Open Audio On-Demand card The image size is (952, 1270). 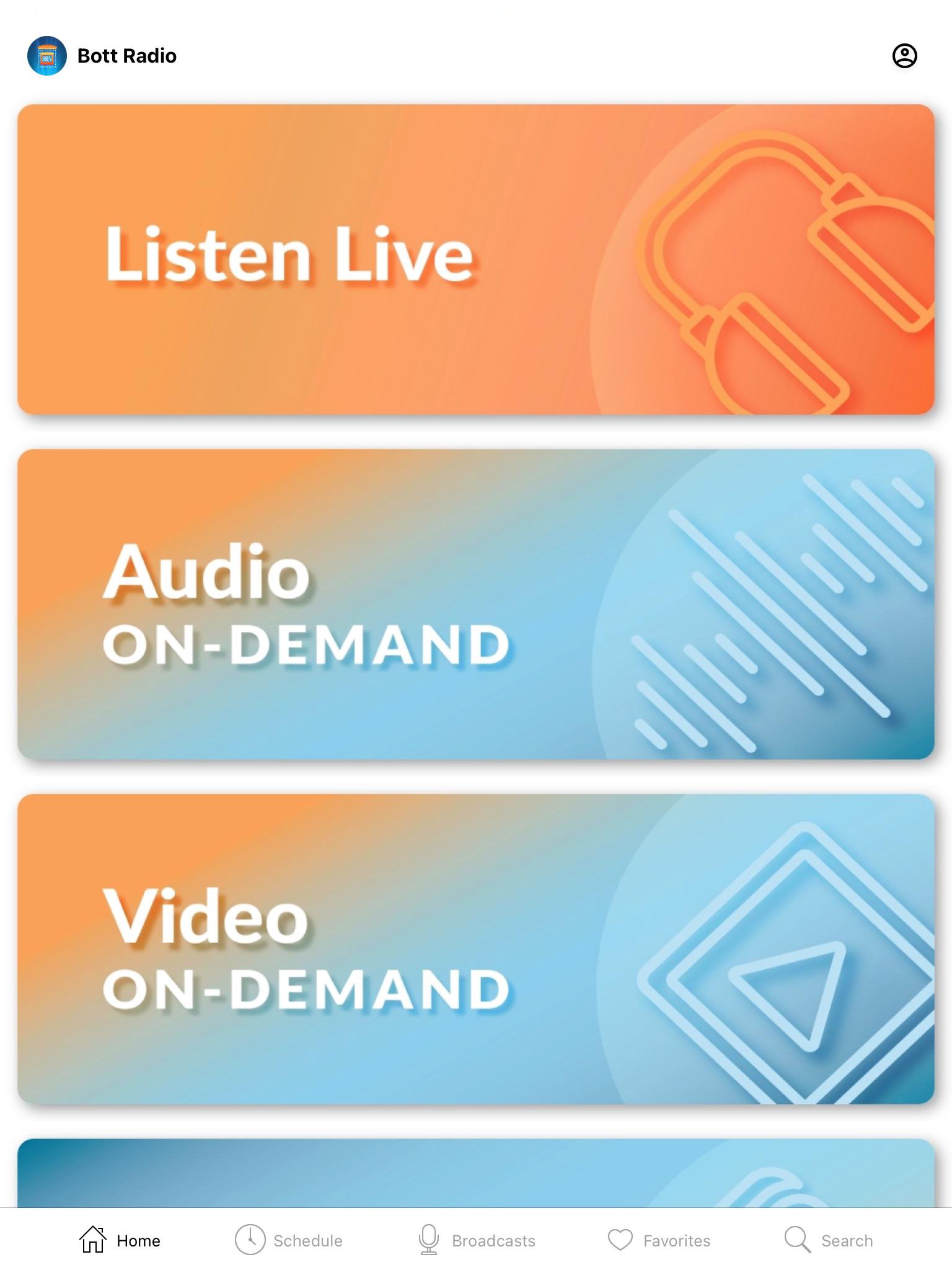pos(475,604)
